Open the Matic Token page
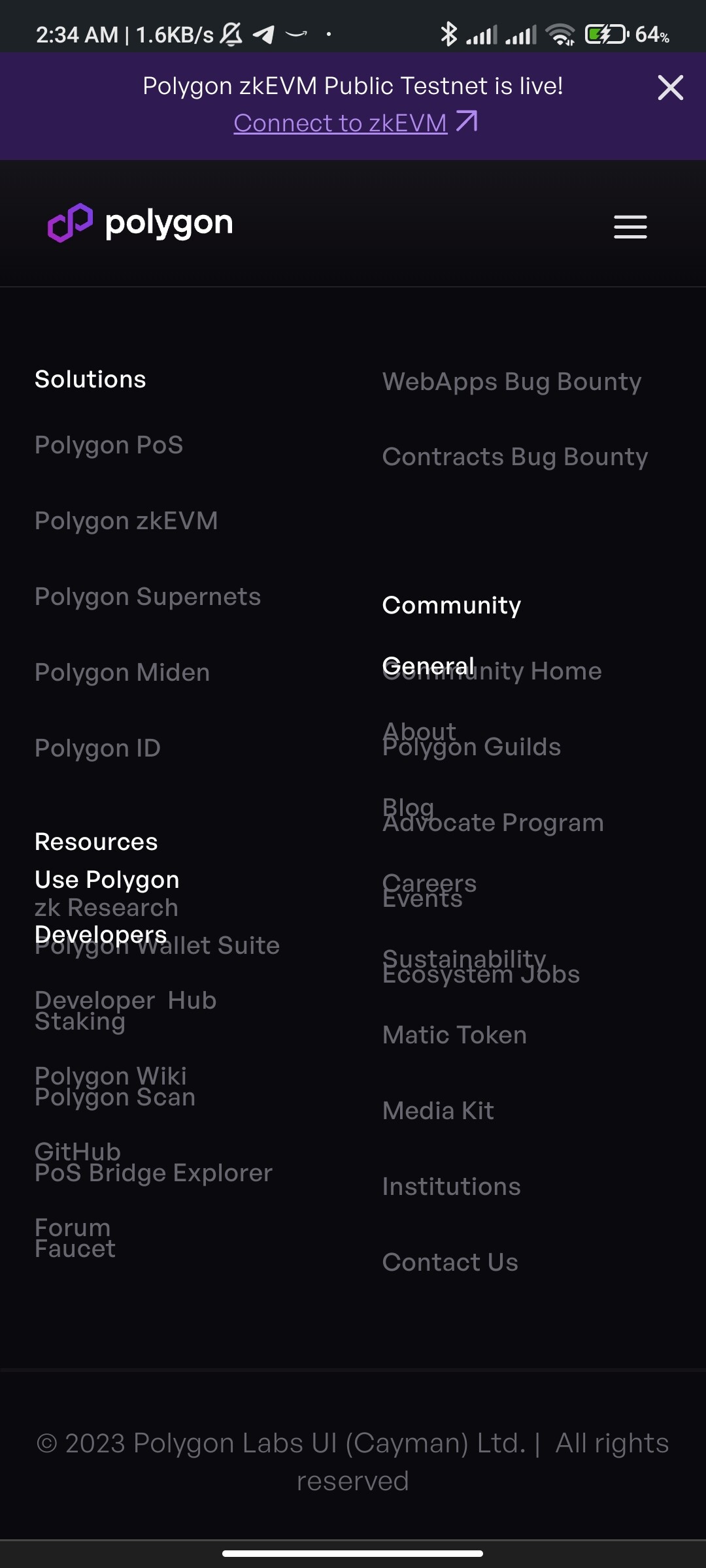 click(x=454, y=1035)
